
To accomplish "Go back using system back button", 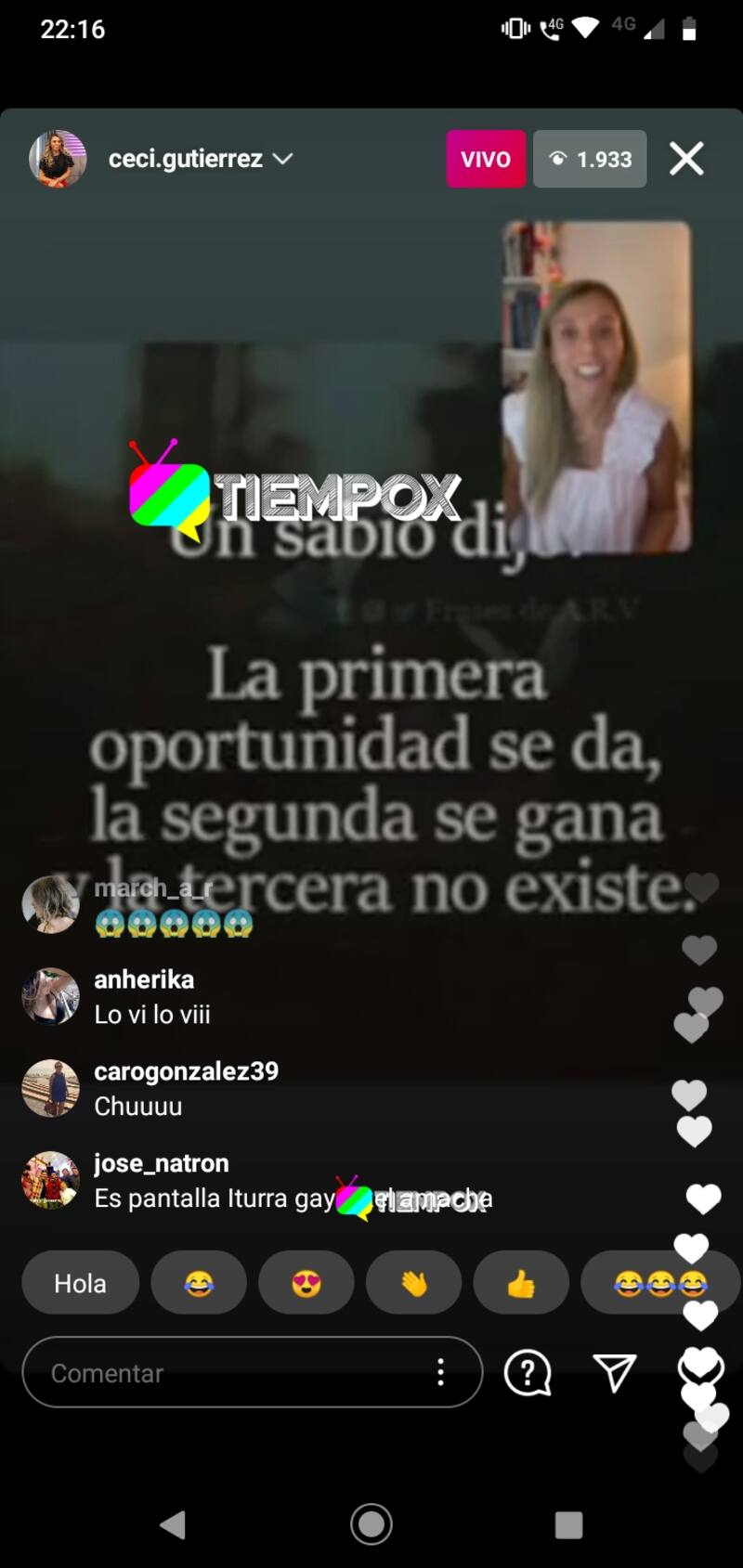I will pyautogui.click(x=173, y=1524).
